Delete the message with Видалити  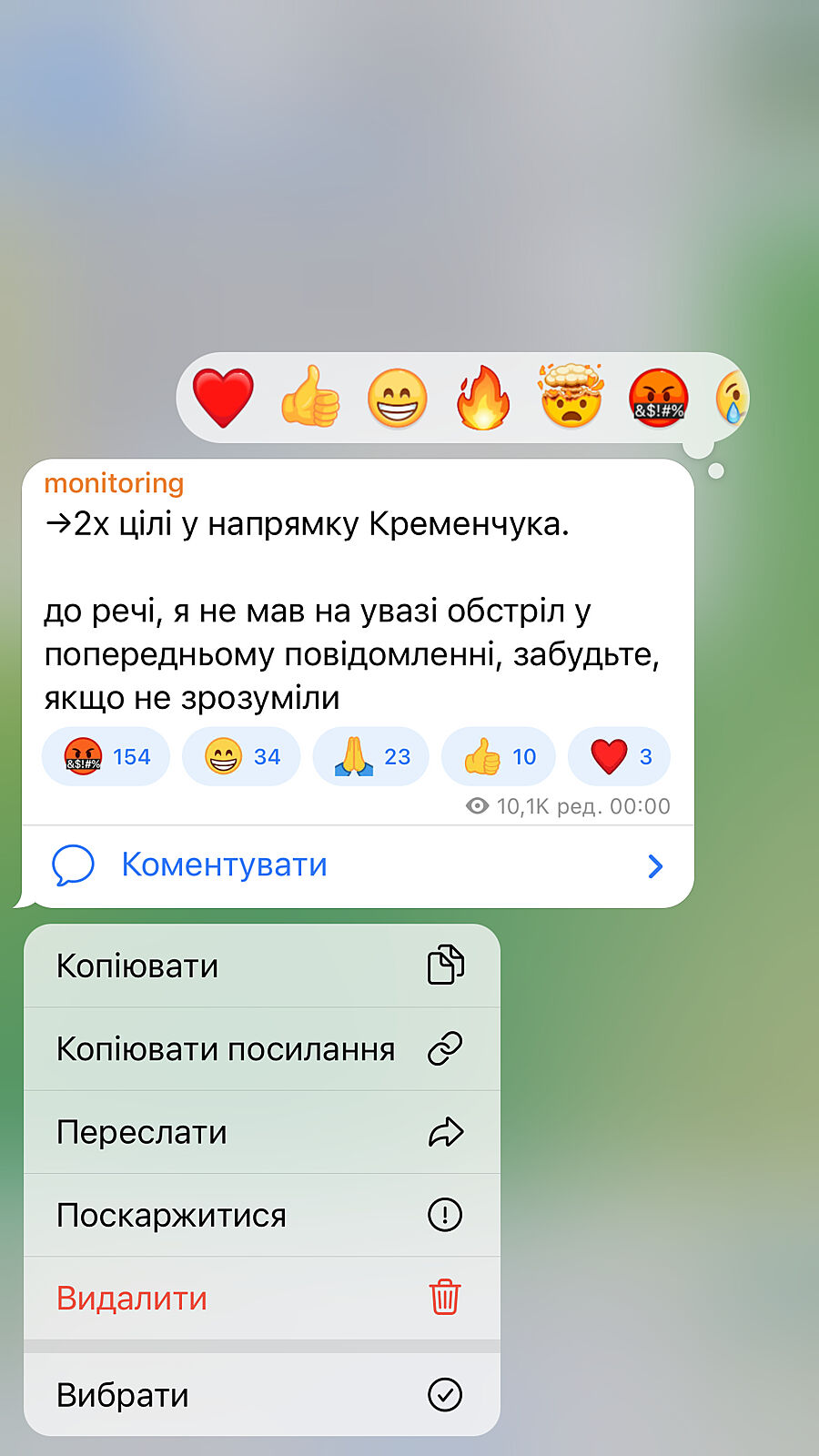click(262, 1298)
